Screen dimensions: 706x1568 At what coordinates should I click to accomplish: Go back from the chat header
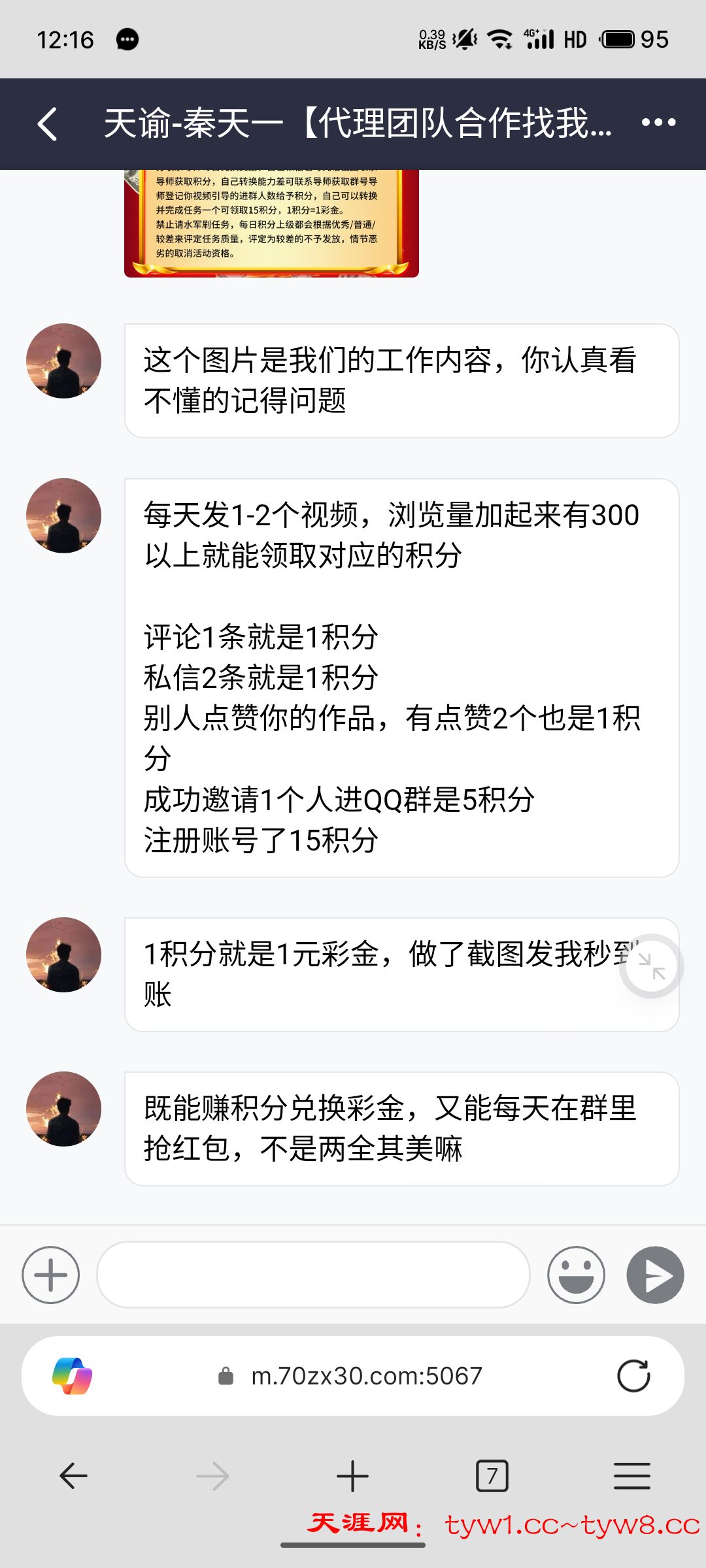tap(48, 124)
